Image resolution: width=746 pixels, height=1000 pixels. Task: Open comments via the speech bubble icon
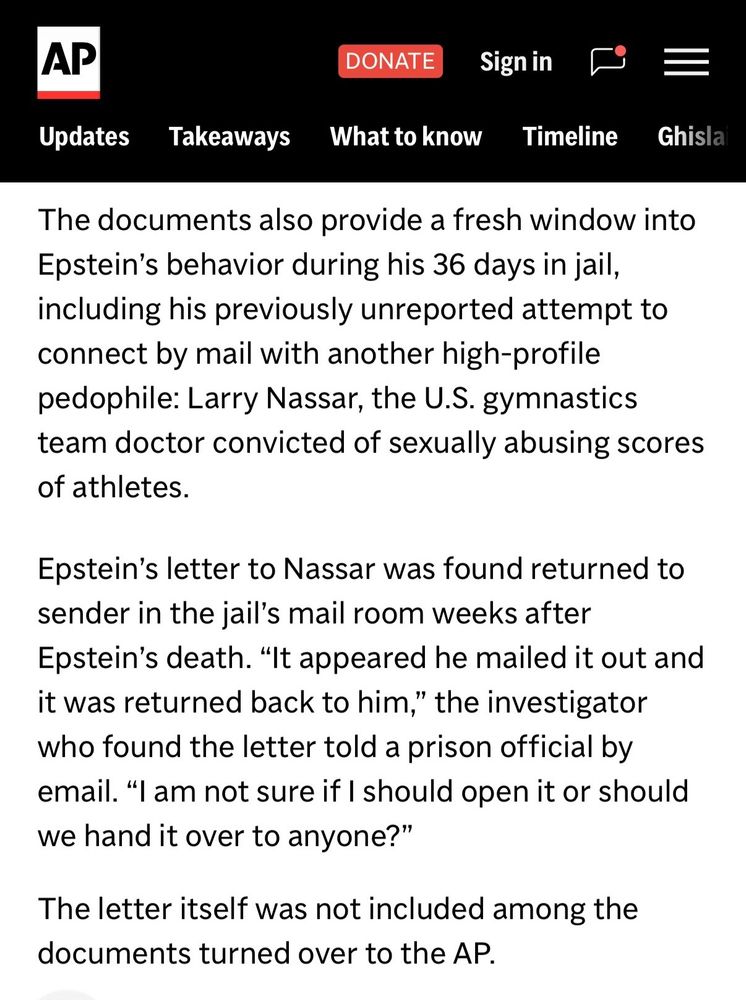pos(606,63)
